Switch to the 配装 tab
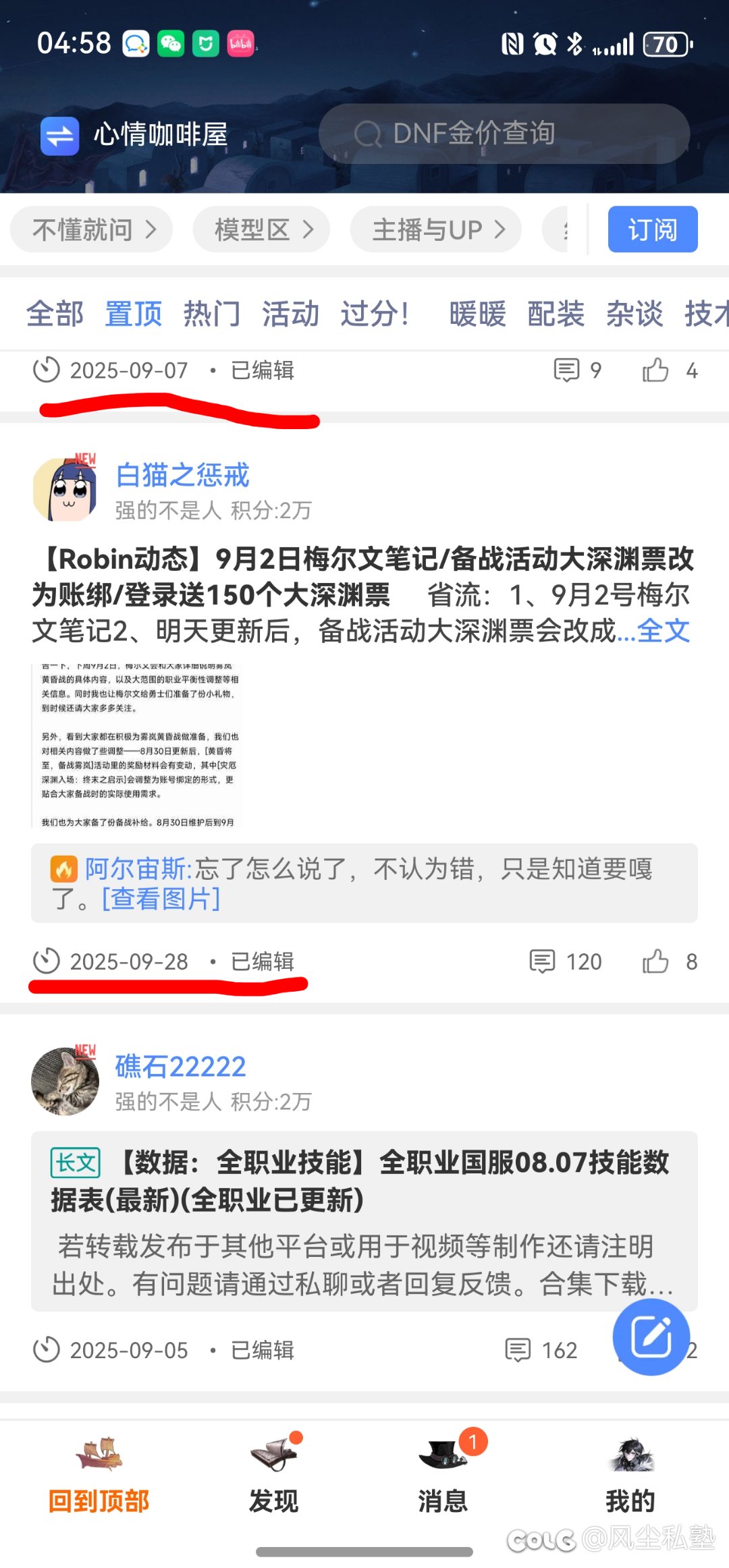This screenshot has width=729, height=1568. [556, 314]
